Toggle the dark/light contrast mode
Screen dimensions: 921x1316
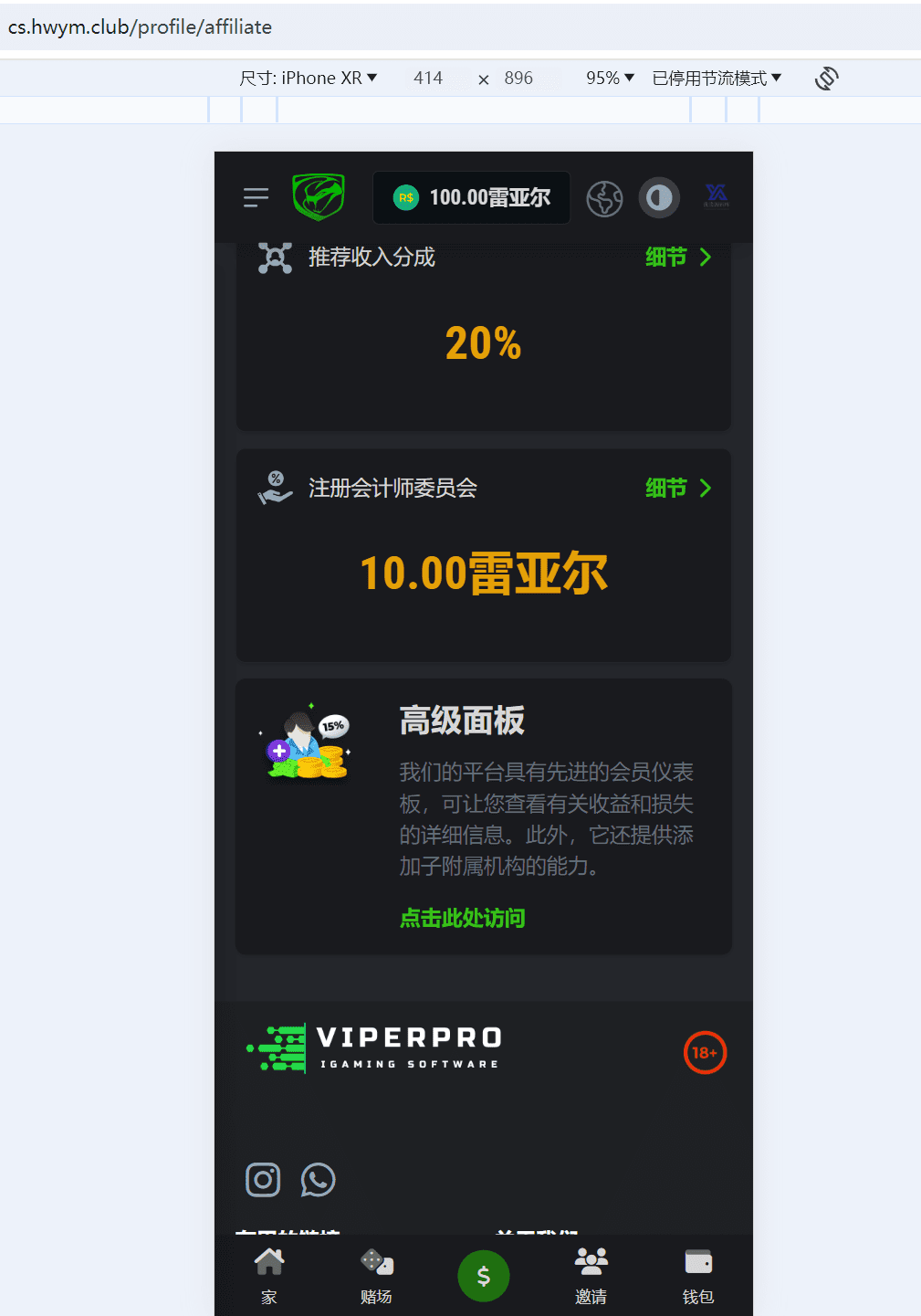659,198
